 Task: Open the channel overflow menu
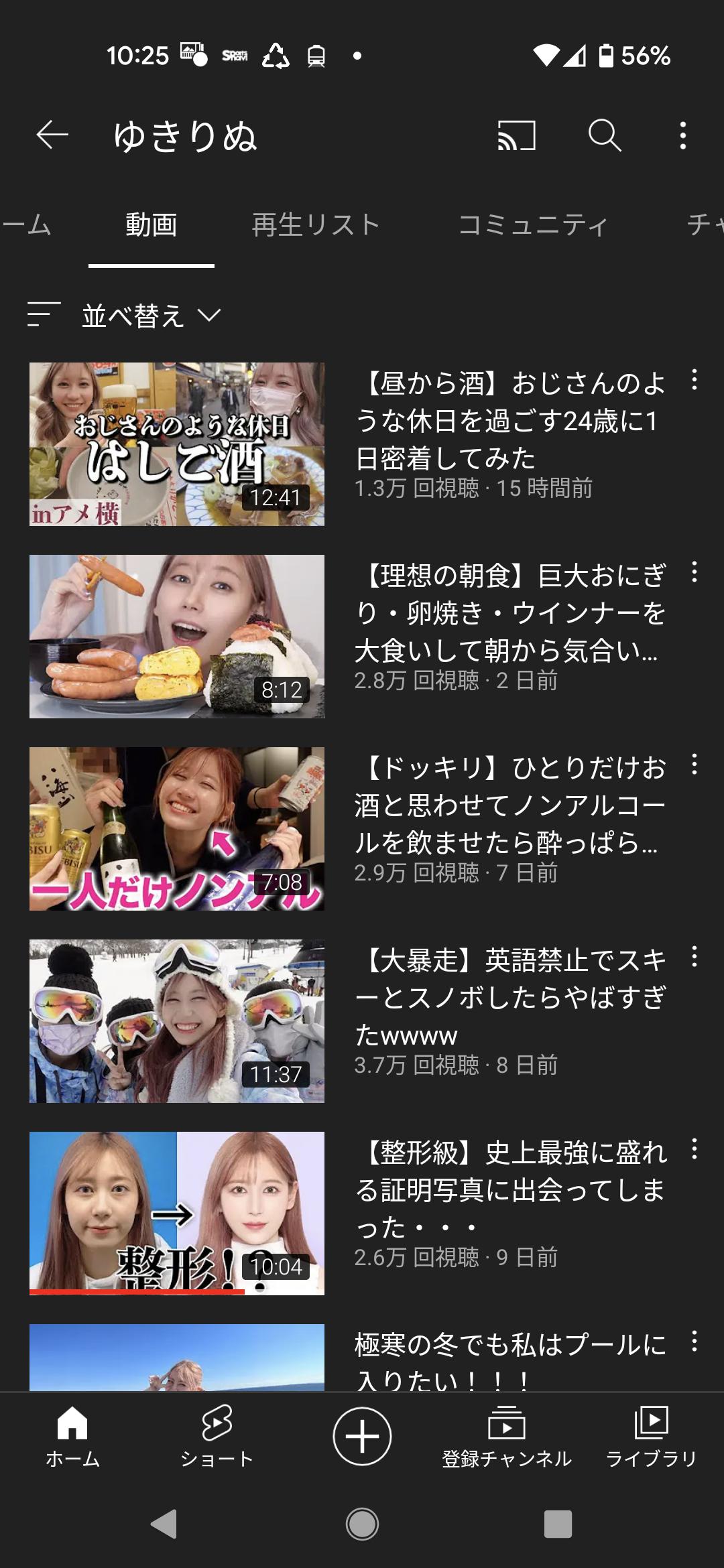click(x=682, y=136)
